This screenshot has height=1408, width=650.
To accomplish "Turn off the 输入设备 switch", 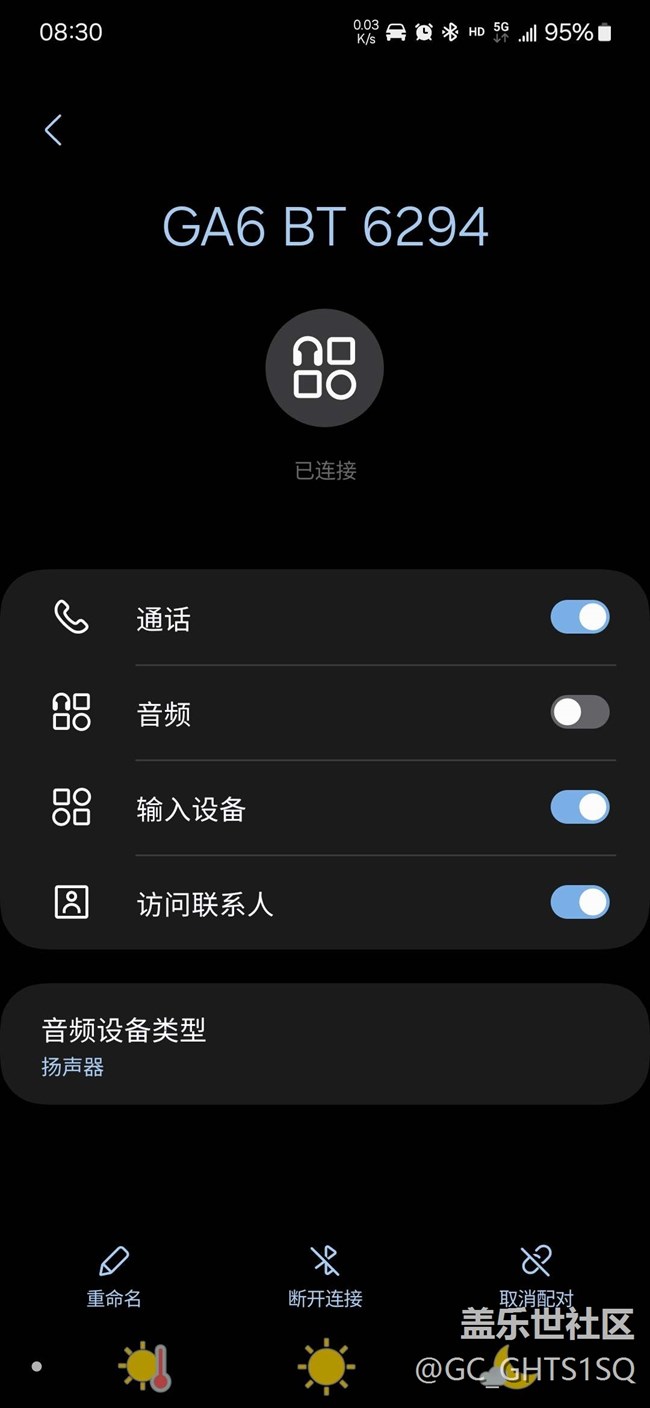I will pos(579,807).
